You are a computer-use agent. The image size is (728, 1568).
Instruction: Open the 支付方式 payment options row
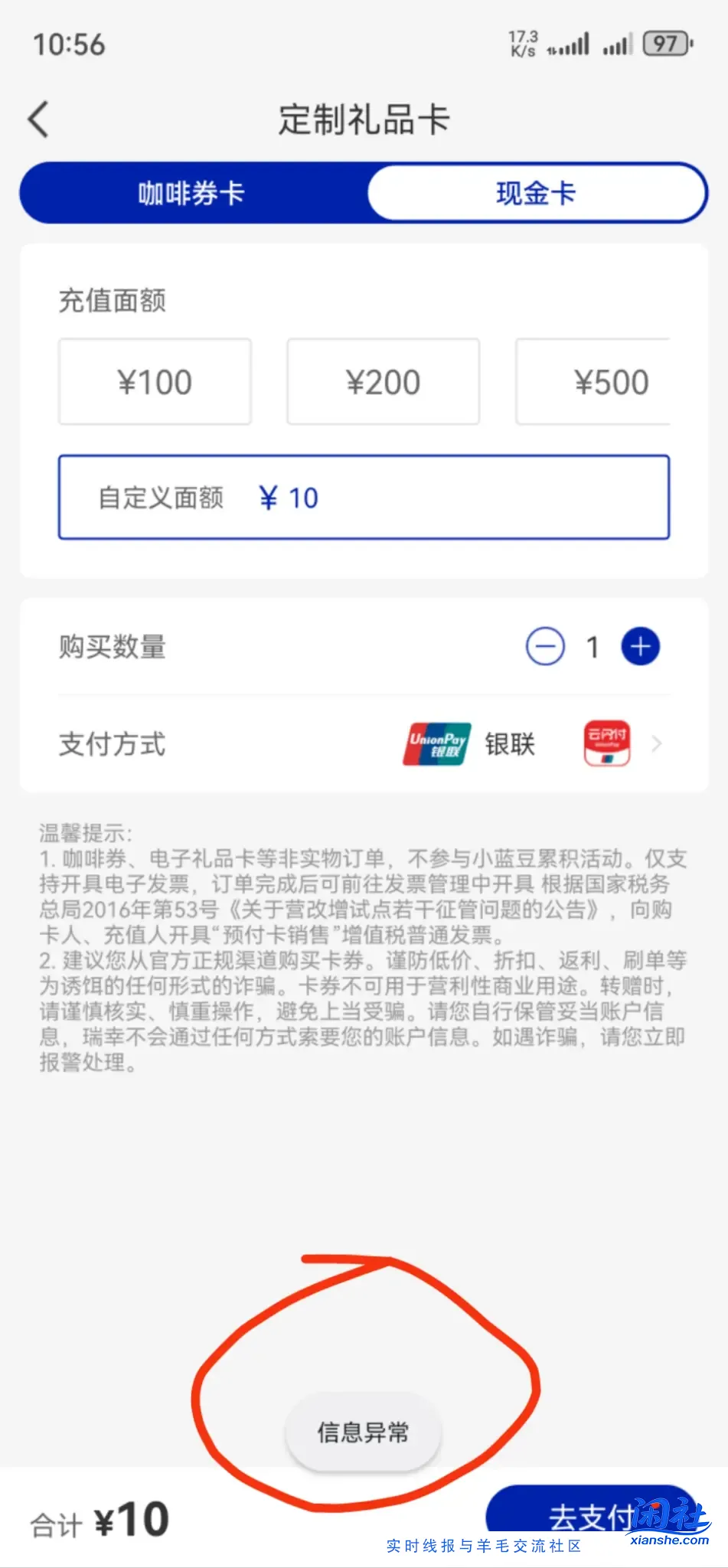click(x=110, y=743)
